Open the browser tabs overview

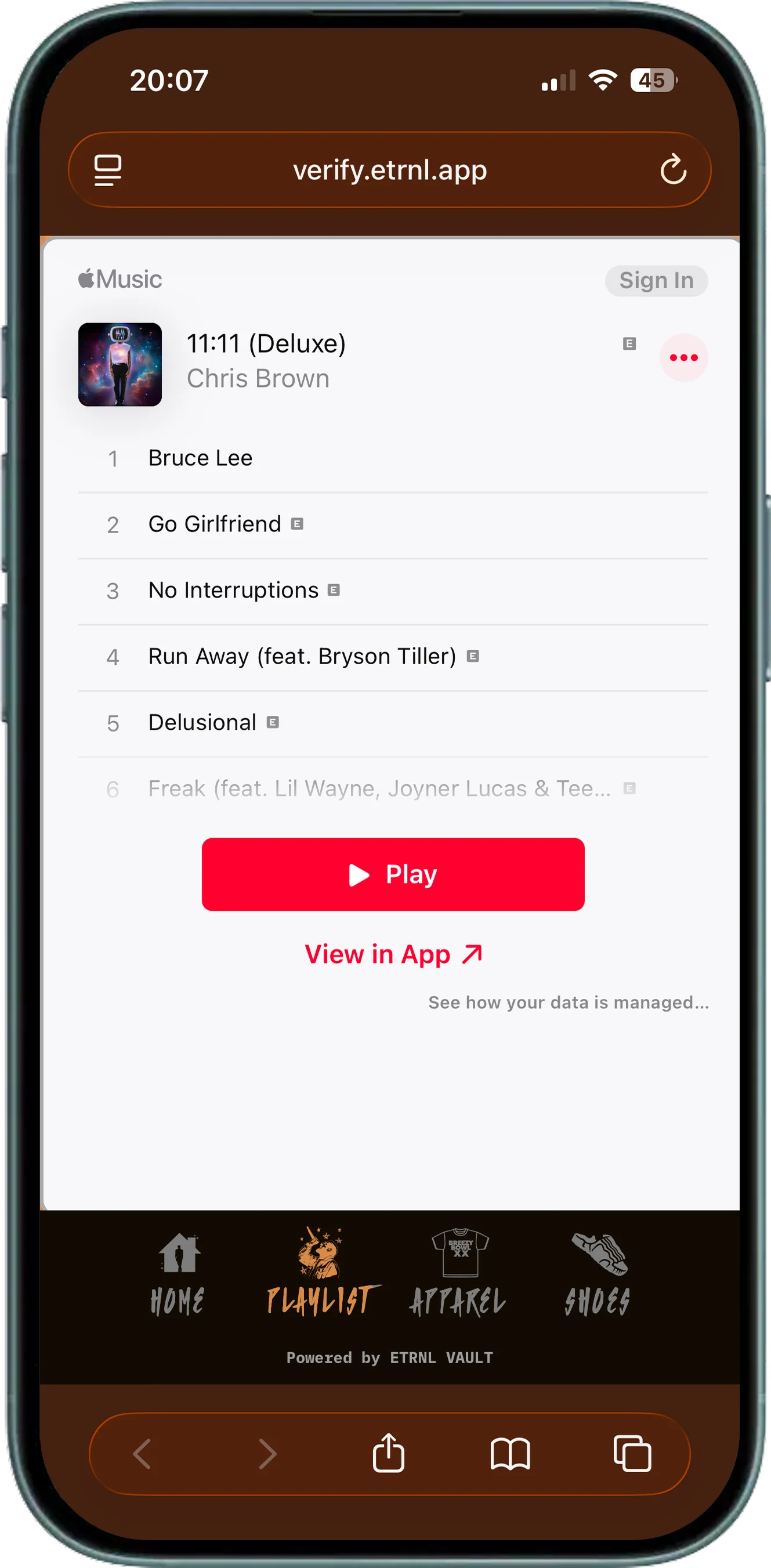tap(632, 1454)
